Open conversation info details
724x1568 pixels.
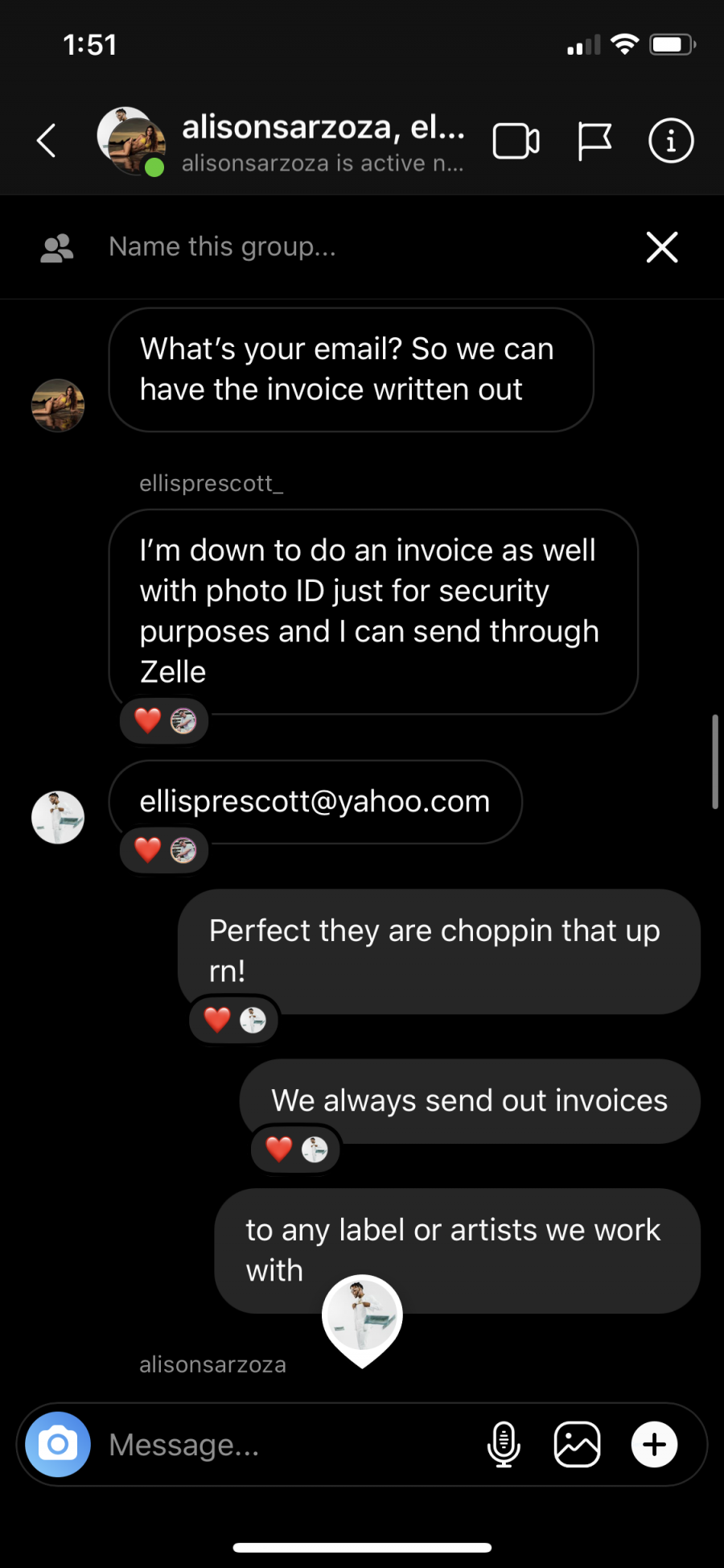coord(671,141)
